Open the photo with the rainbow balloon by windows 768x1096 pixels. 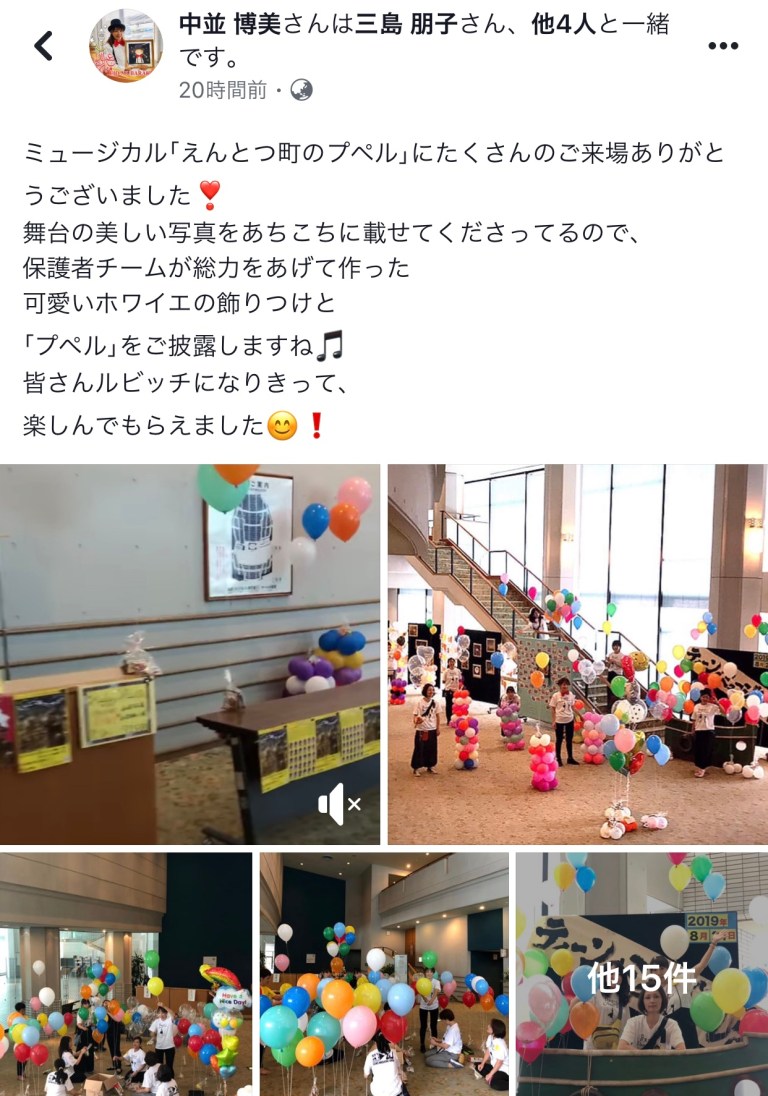pos(125,973)
